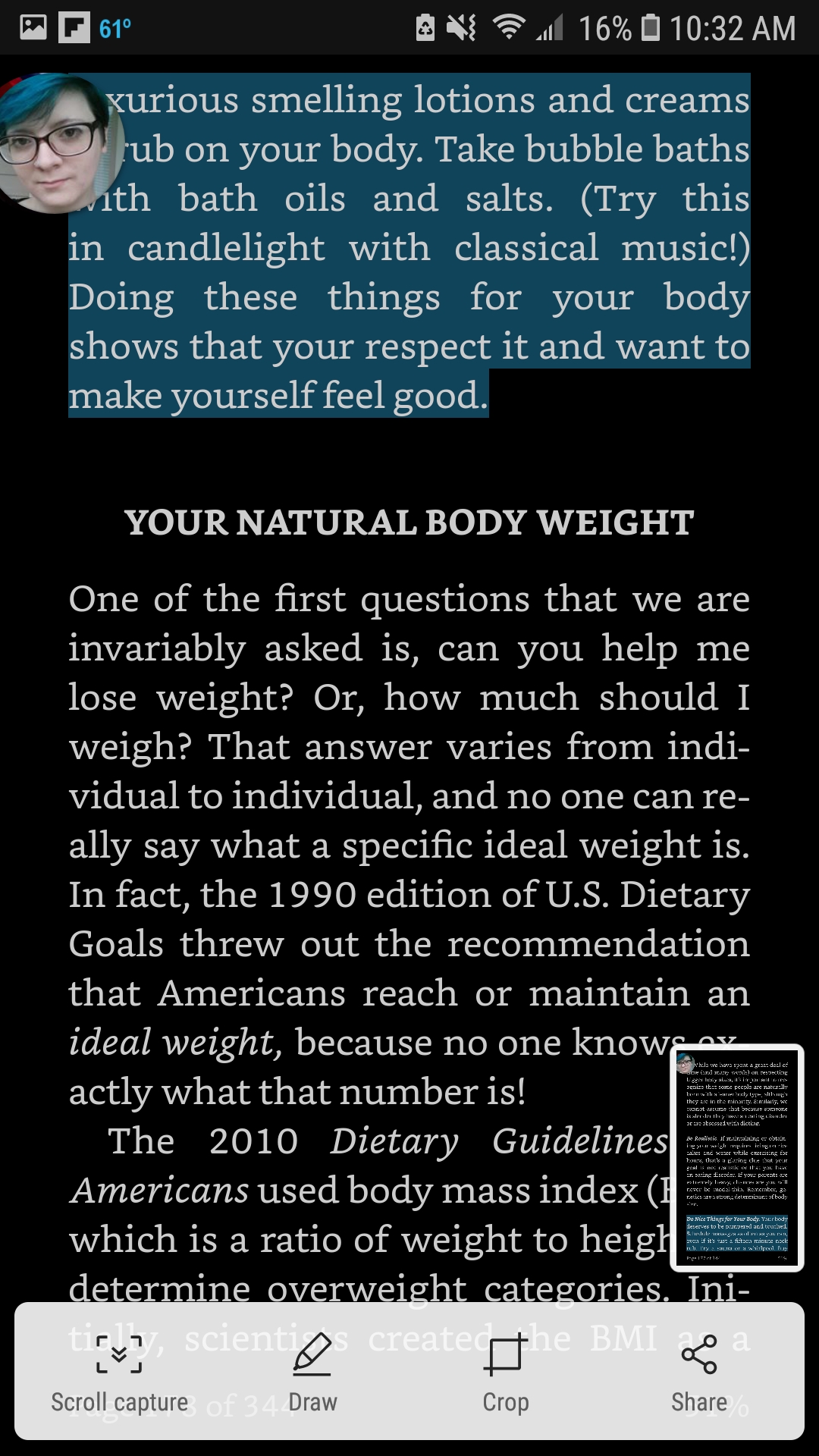This screenshot has height=1456, width=819.
Task: Crop the captured screenshot
Action: click(506, 1371)
